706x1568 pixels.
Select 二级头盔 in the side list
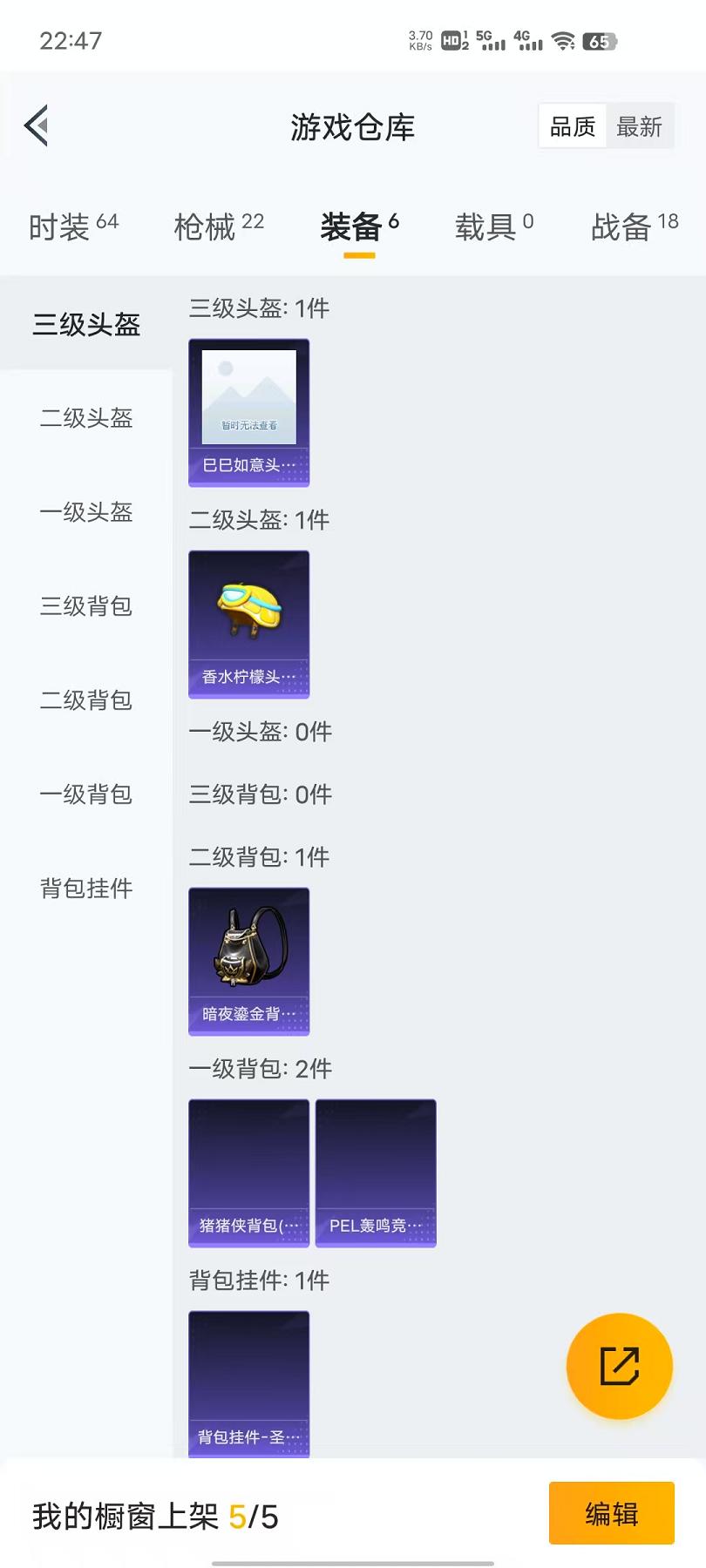[86, 418]
